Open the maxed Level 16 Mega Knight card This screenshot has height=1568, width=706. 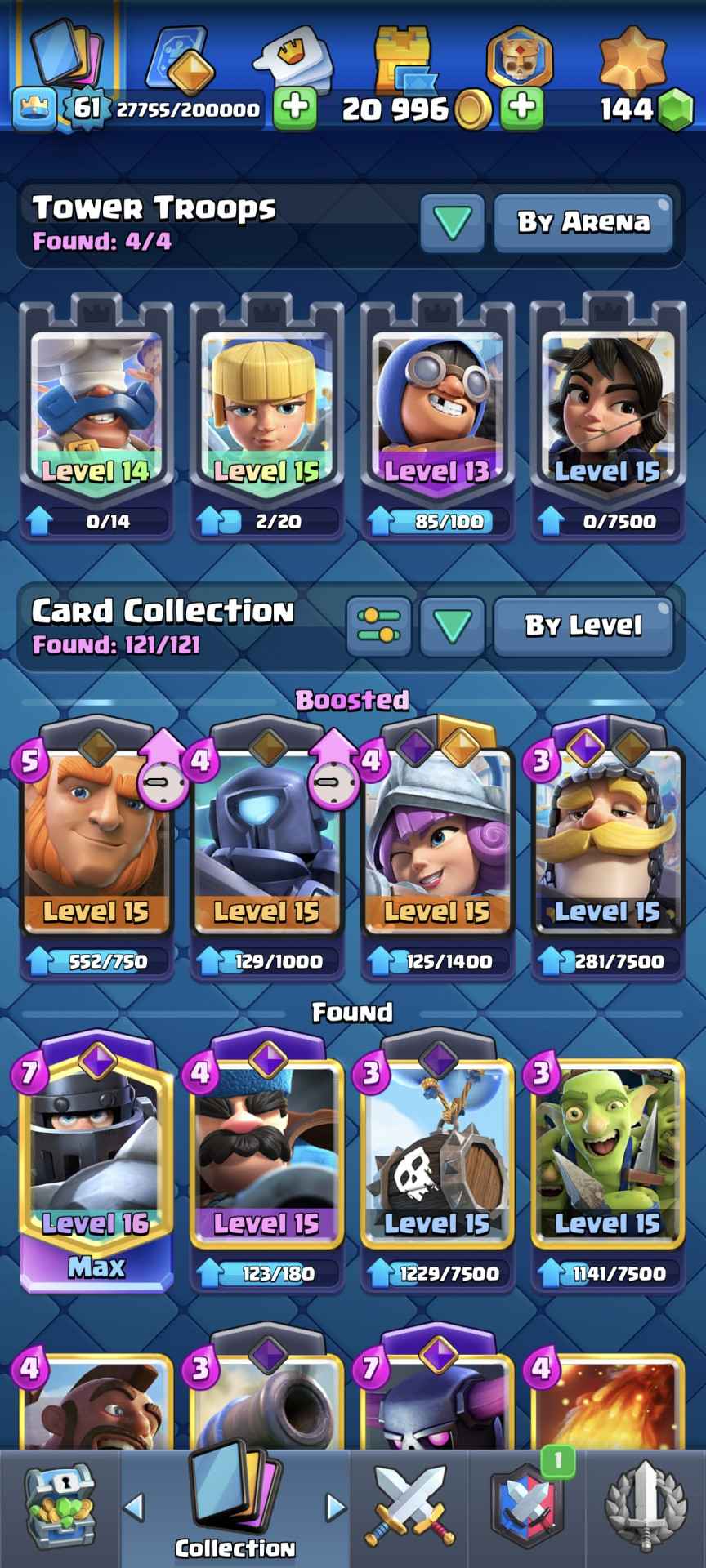pyautogui.click(x=96, y=1161)
